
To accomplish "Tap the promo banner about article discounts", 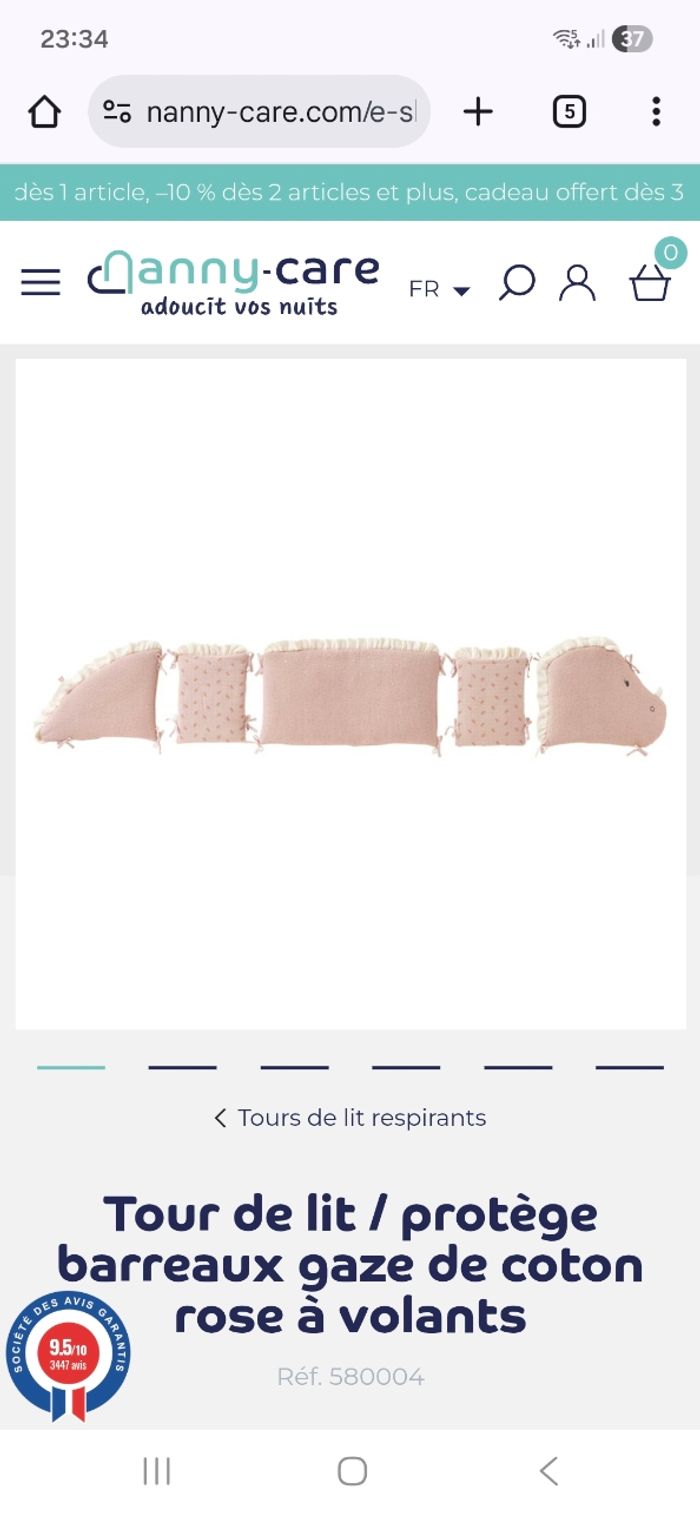I will (350, 192).
